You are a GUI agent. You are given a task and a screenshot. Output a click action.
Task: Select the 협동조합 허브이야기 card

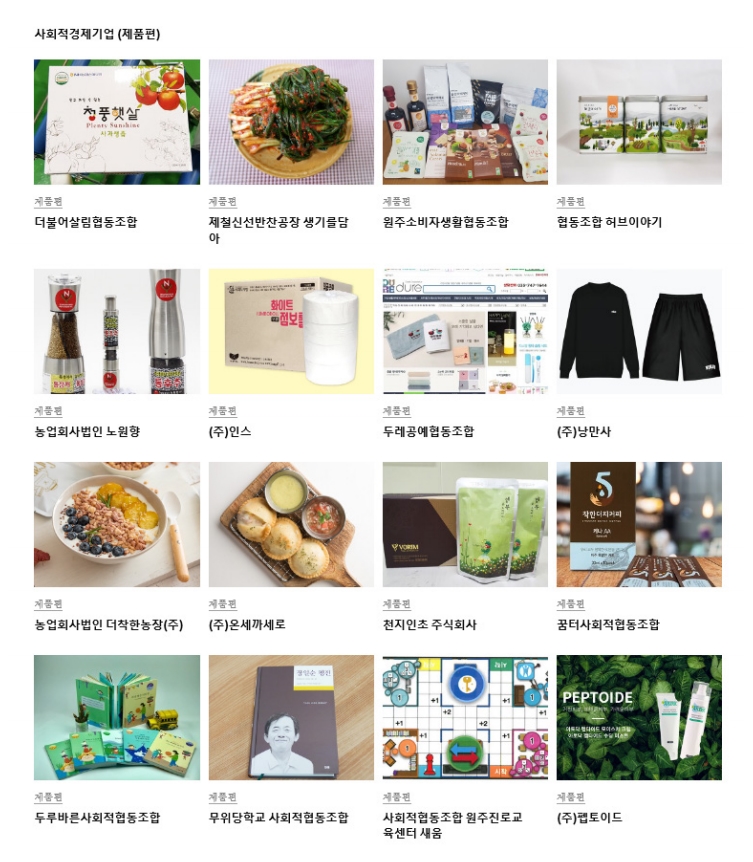[x=639, y=122]
